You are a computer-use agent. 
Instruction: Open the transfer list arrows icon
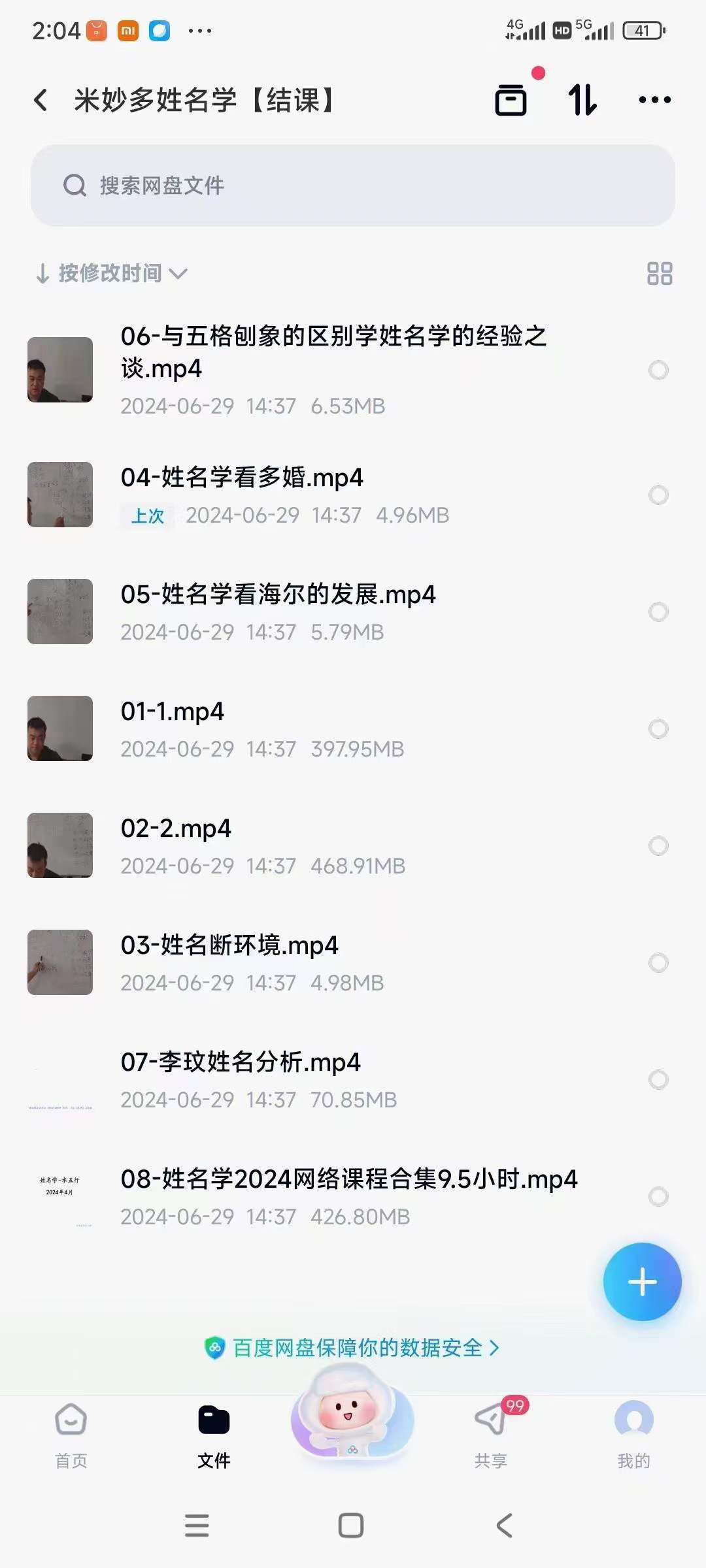point(582,100)
